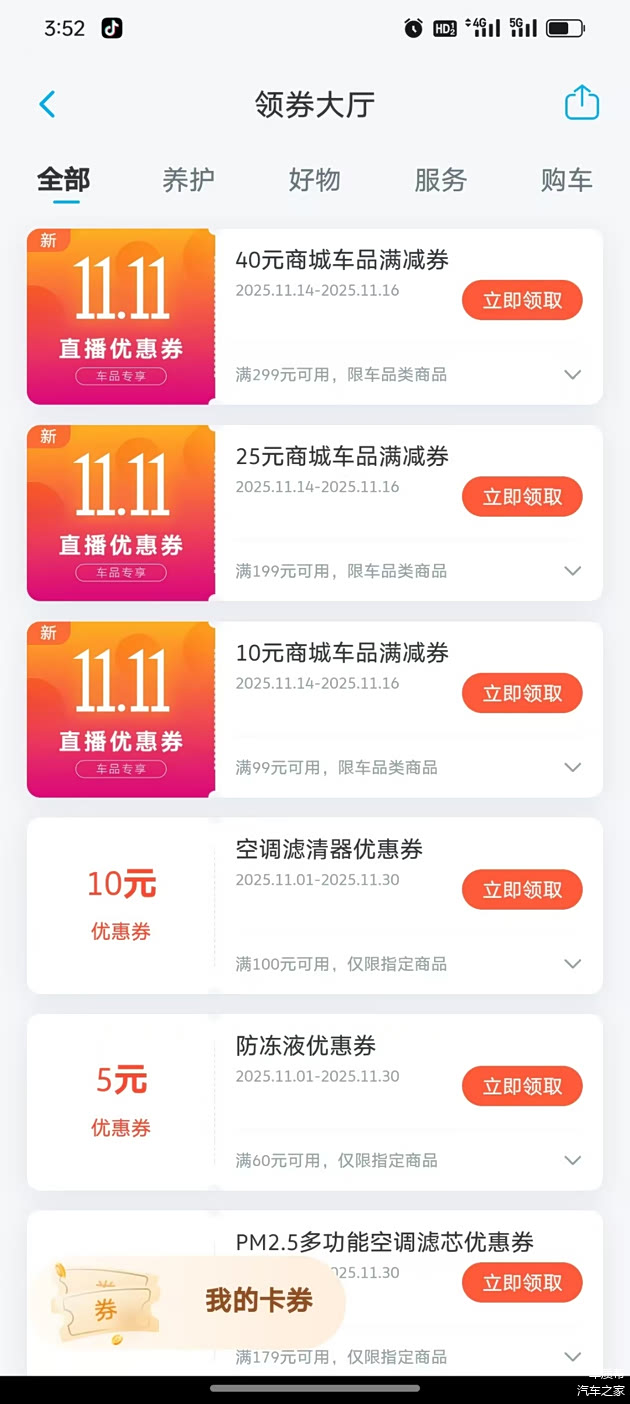Viewport: 630px width, 1404px height.
Task: Claim the PM2.5多功能空调滤芯优惠券
Action: pos(522,1283)
